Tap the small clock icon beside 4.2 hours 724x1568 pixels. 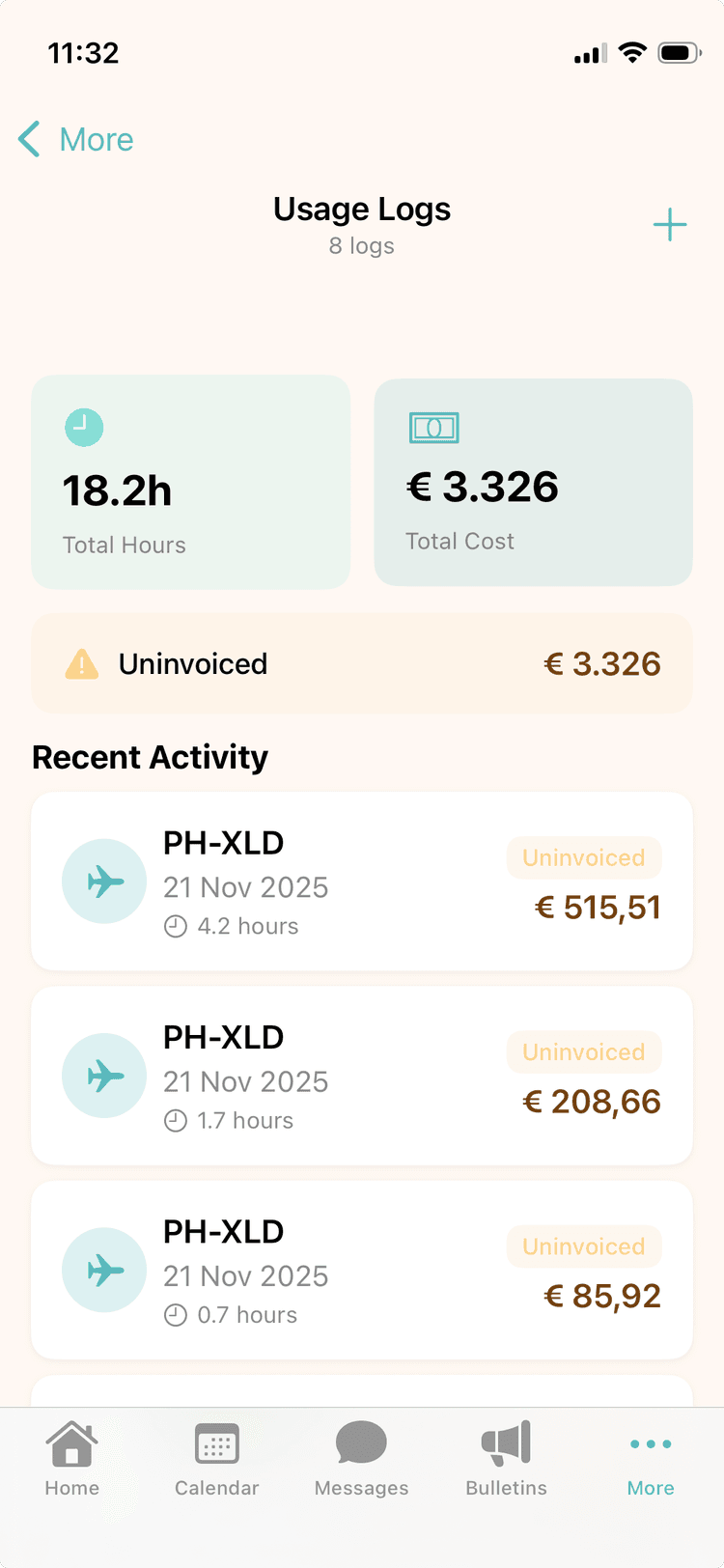[x=174, y=925]
